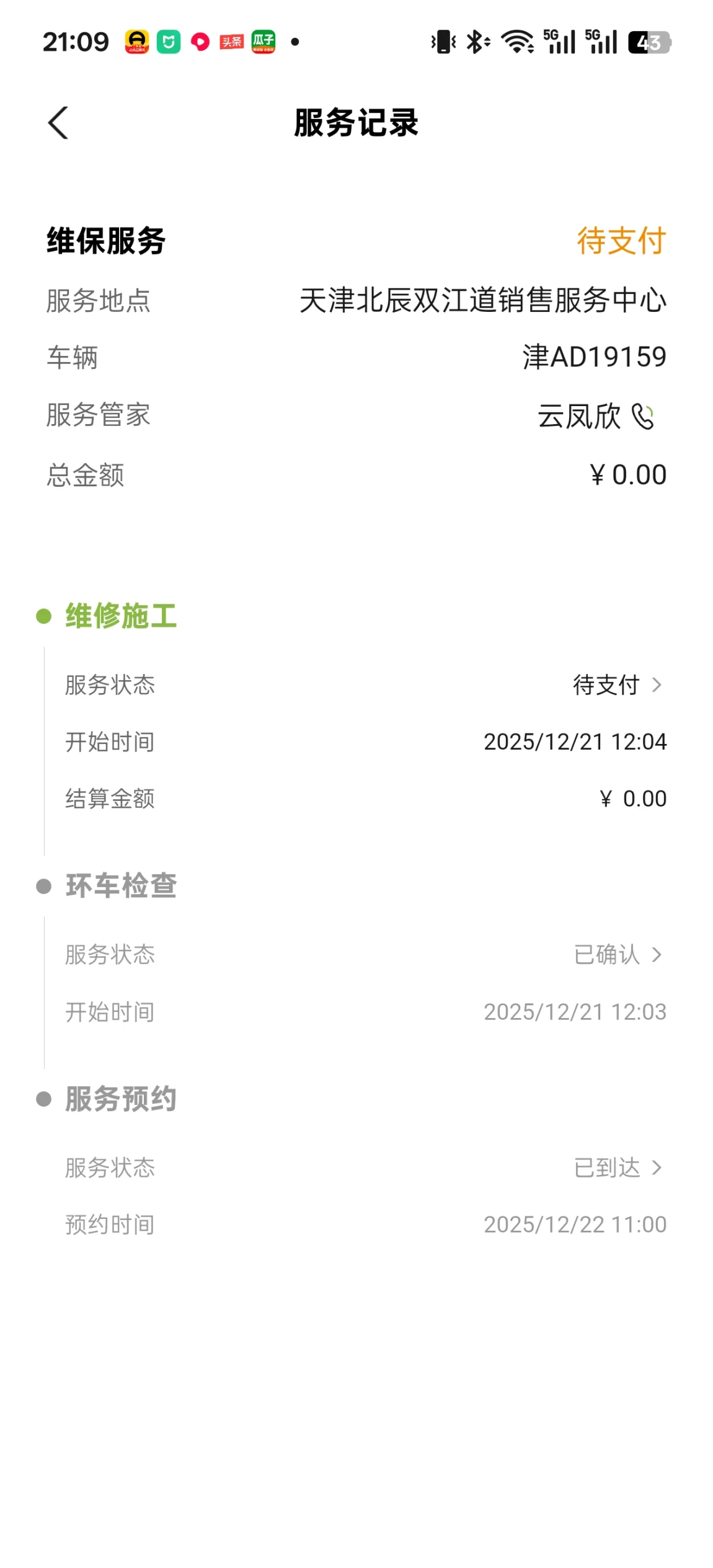The height and width of the screenshot is (1568, 713).
Task: Open 已到达 status under 服务预约
Action: (x=618, y=1168)
